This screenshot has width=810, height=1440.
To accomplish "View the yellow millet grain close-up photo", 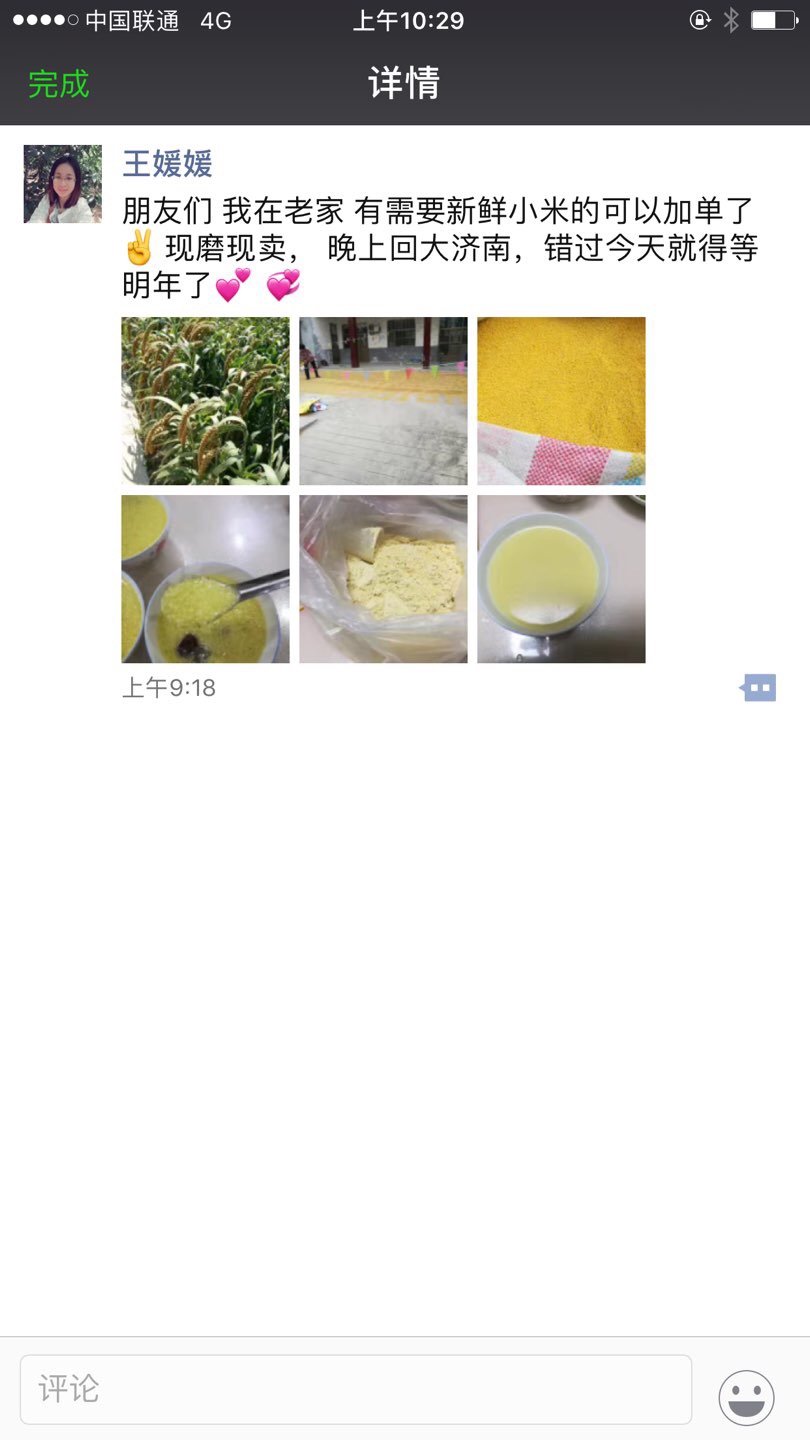I will tap(561, 401).
